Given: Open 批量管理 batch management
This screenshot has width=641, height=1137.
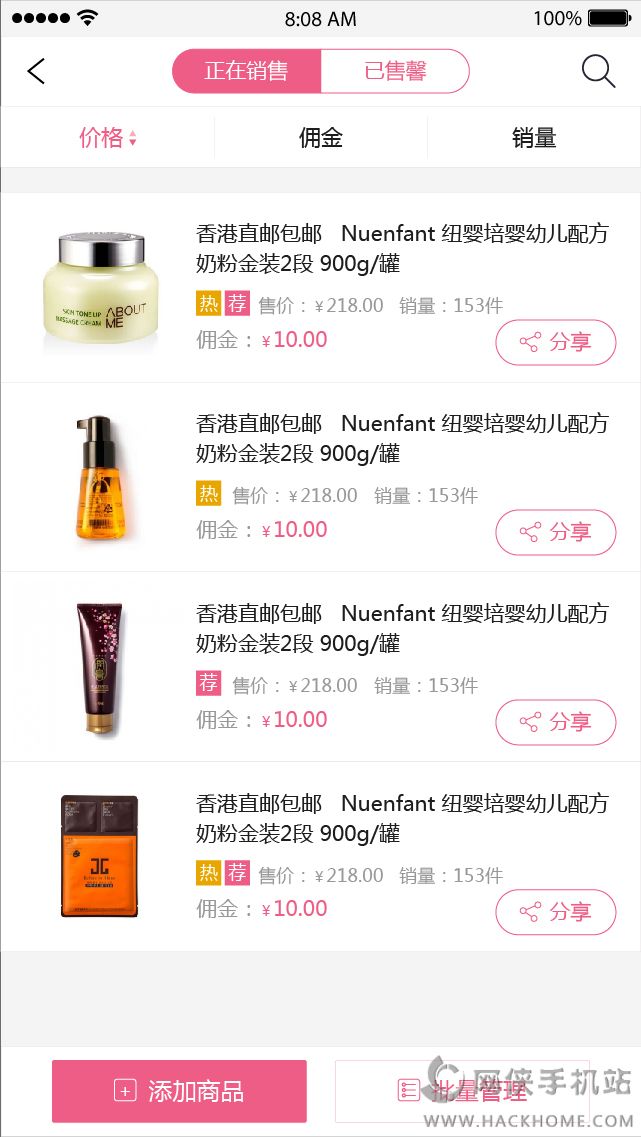Looking at the screenshot, I should [x=462, y=1091].
